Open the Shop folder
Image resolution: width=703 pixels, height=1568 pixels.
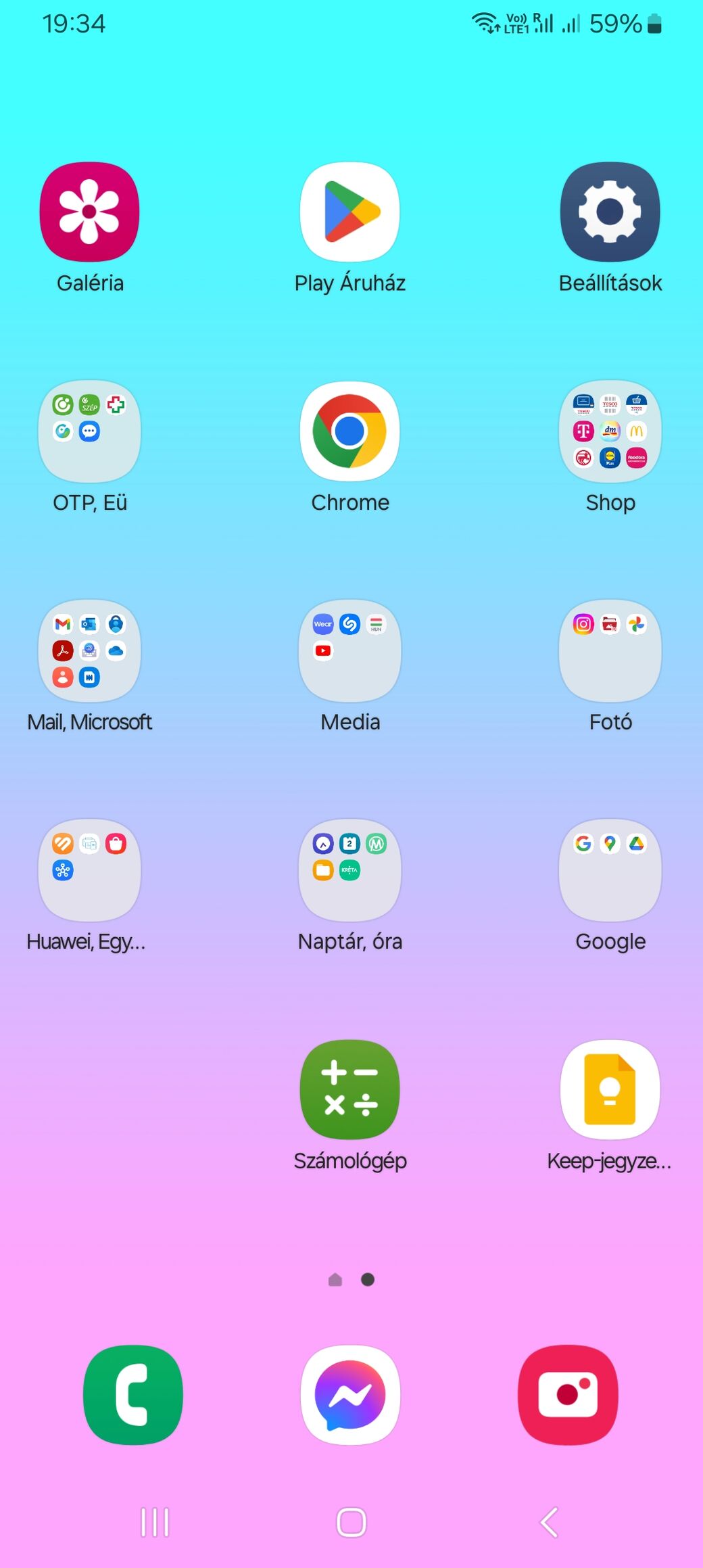point(610,431)
